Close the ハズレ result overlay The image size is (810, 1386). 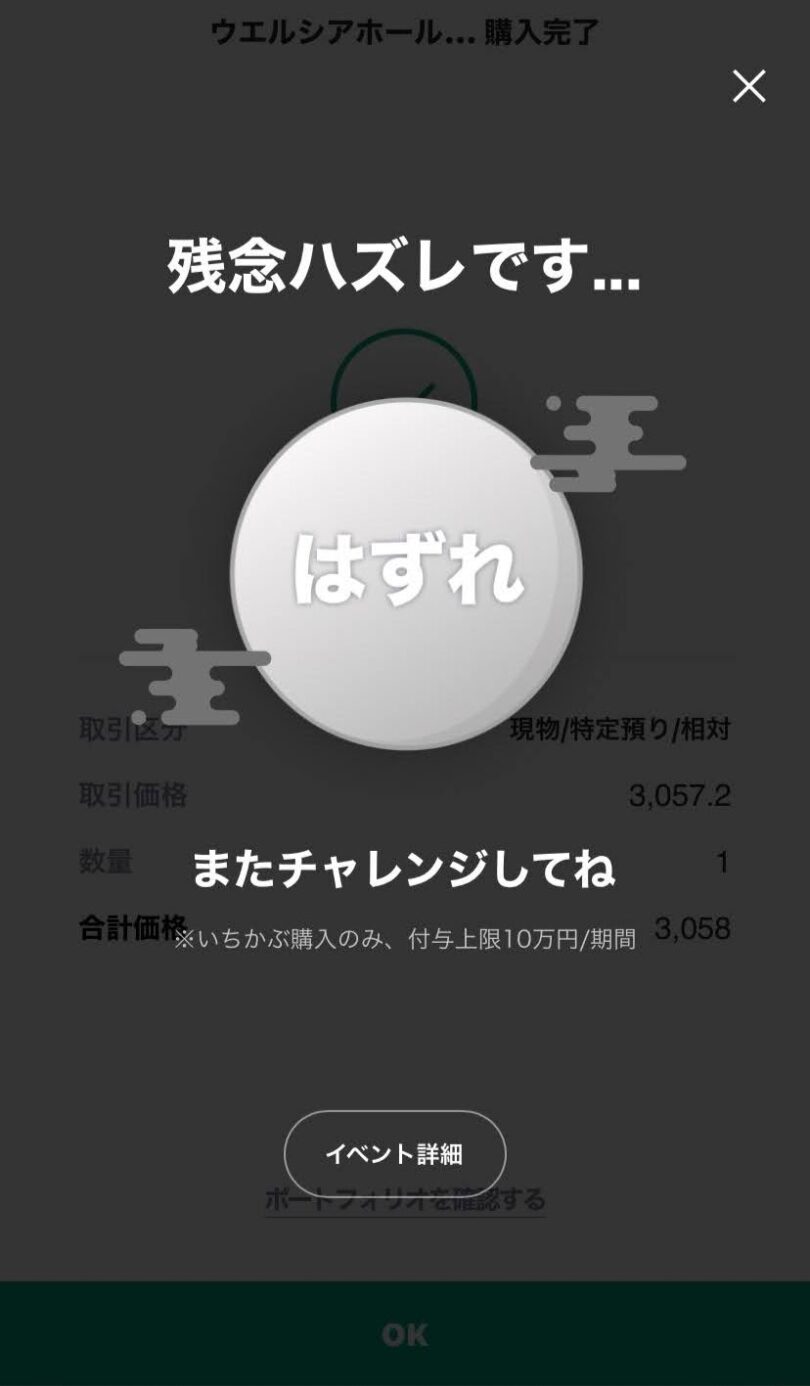point(749,86)
